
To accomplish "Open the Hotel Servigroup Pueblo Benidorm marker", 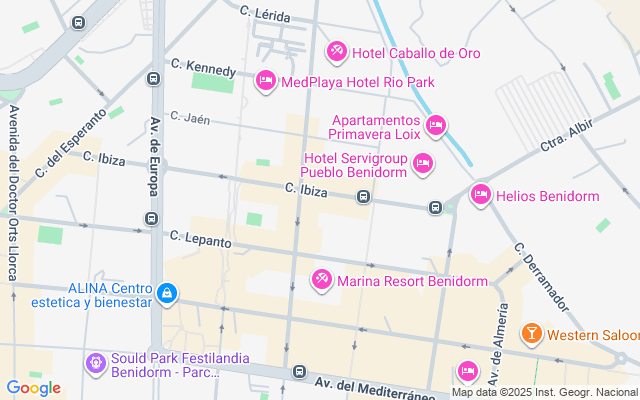I will [423, 162].
